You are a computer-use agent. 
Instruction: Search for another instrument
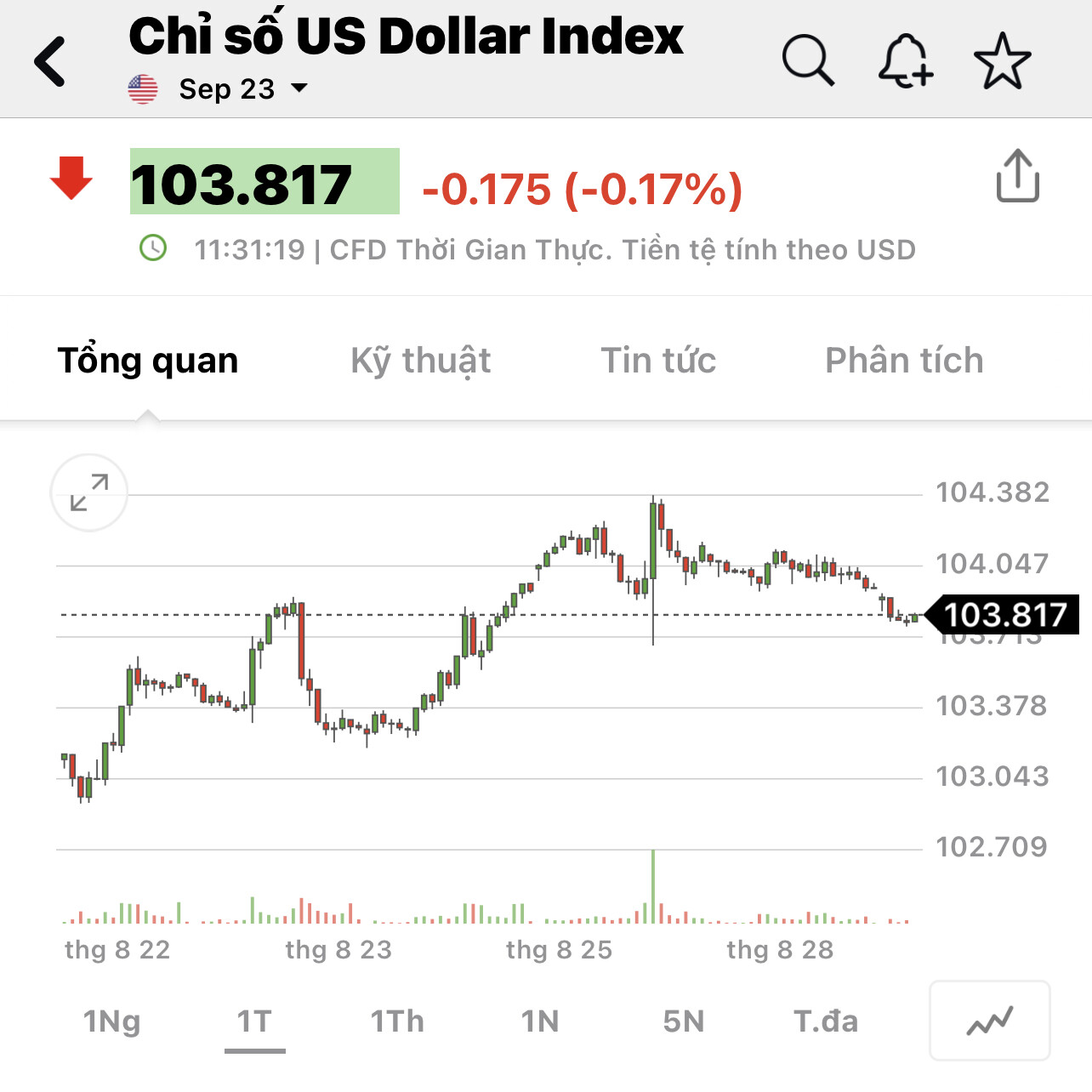pos(808,60)
